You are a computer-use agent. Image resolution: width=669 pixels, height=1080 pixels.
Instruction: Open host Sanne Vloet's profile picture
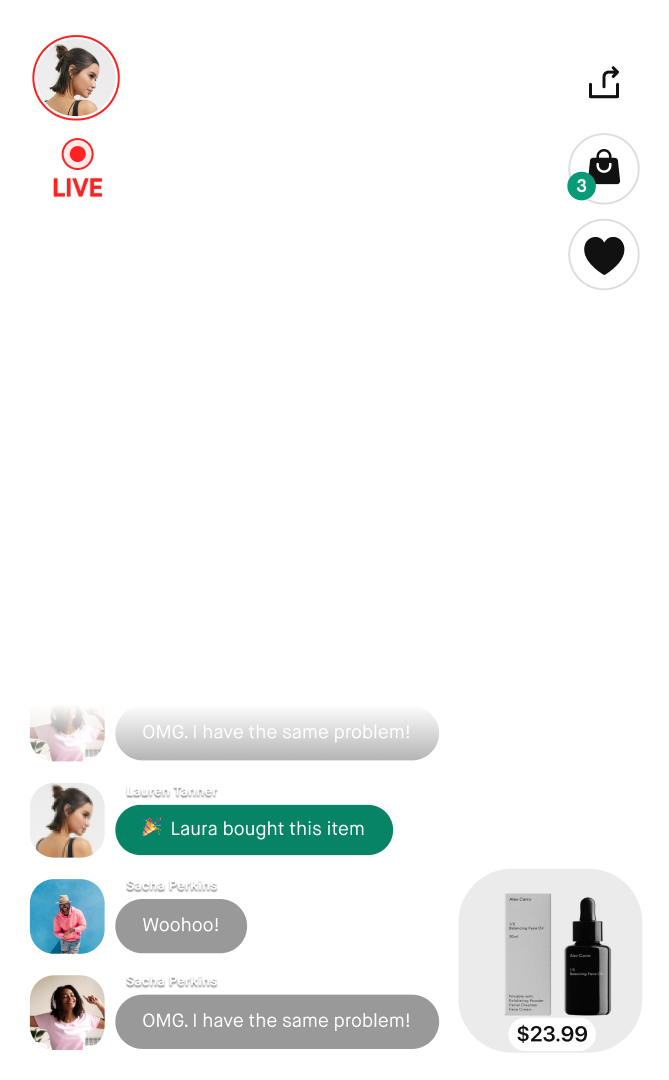tap(77, 79)
